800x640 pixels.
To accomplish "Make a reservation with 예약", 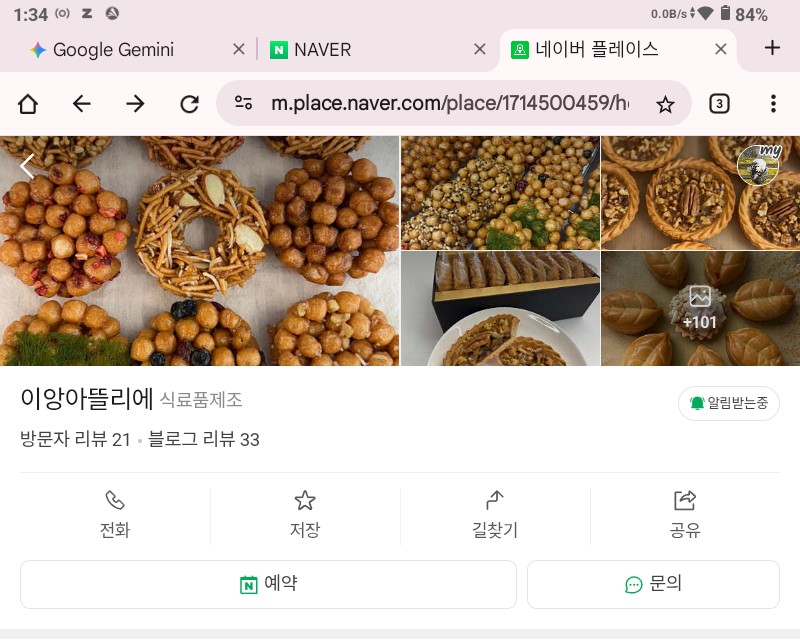I will pos(268,584).
